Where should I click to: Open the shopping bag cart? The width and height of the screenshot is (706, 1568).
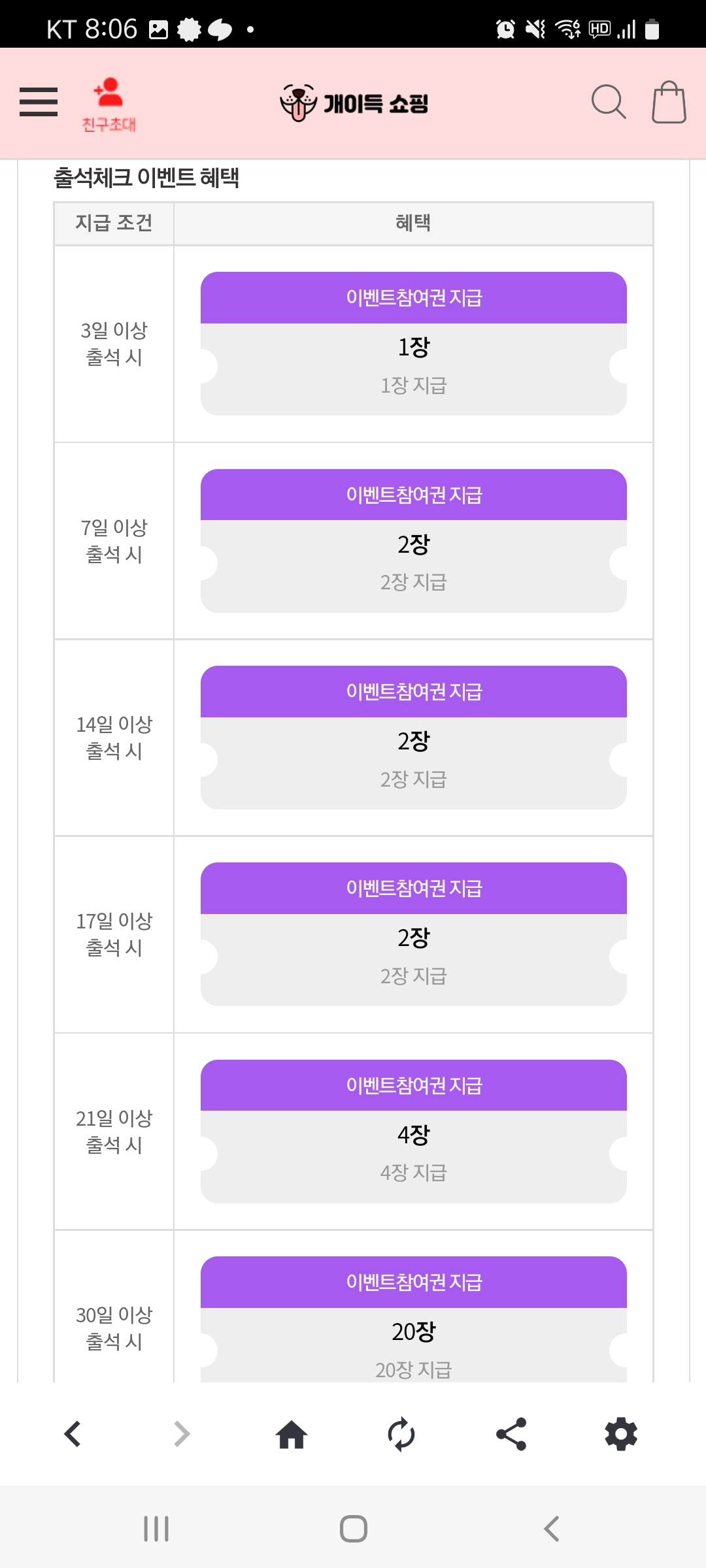(669, 102)
